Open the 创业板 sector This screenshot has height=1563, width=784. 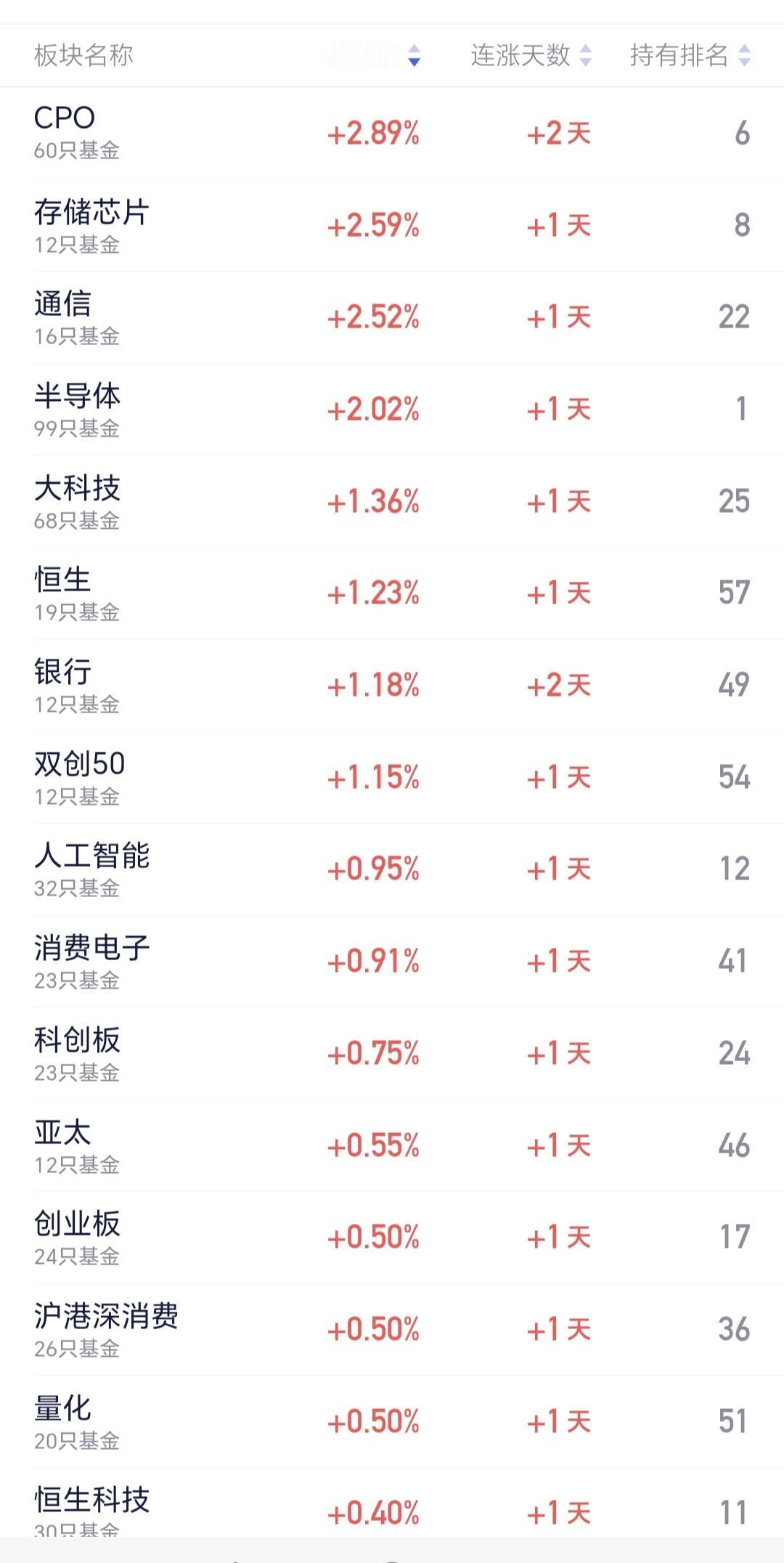tap(392, 1238)
